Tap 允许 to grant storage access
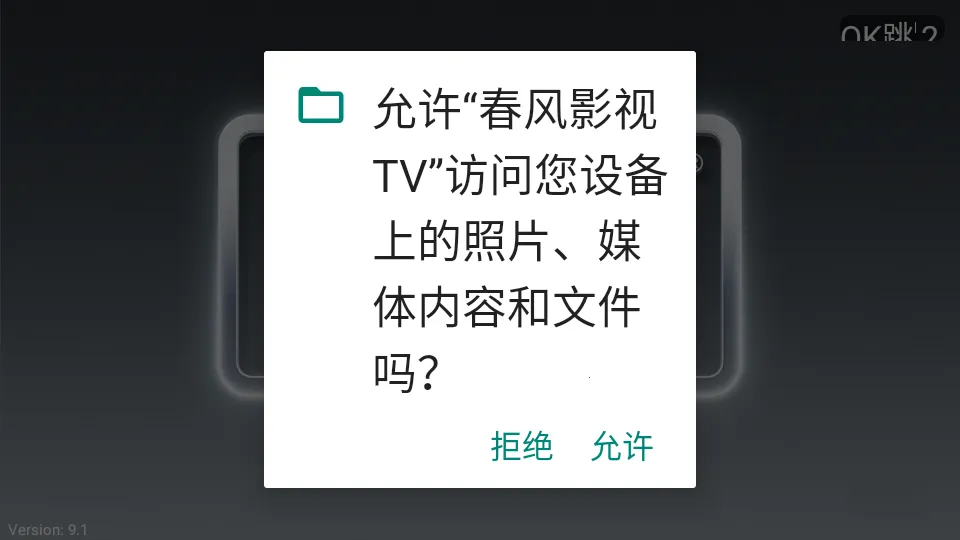Image resolution: width=960 pixels, height=540 pixels. [622, 447]
